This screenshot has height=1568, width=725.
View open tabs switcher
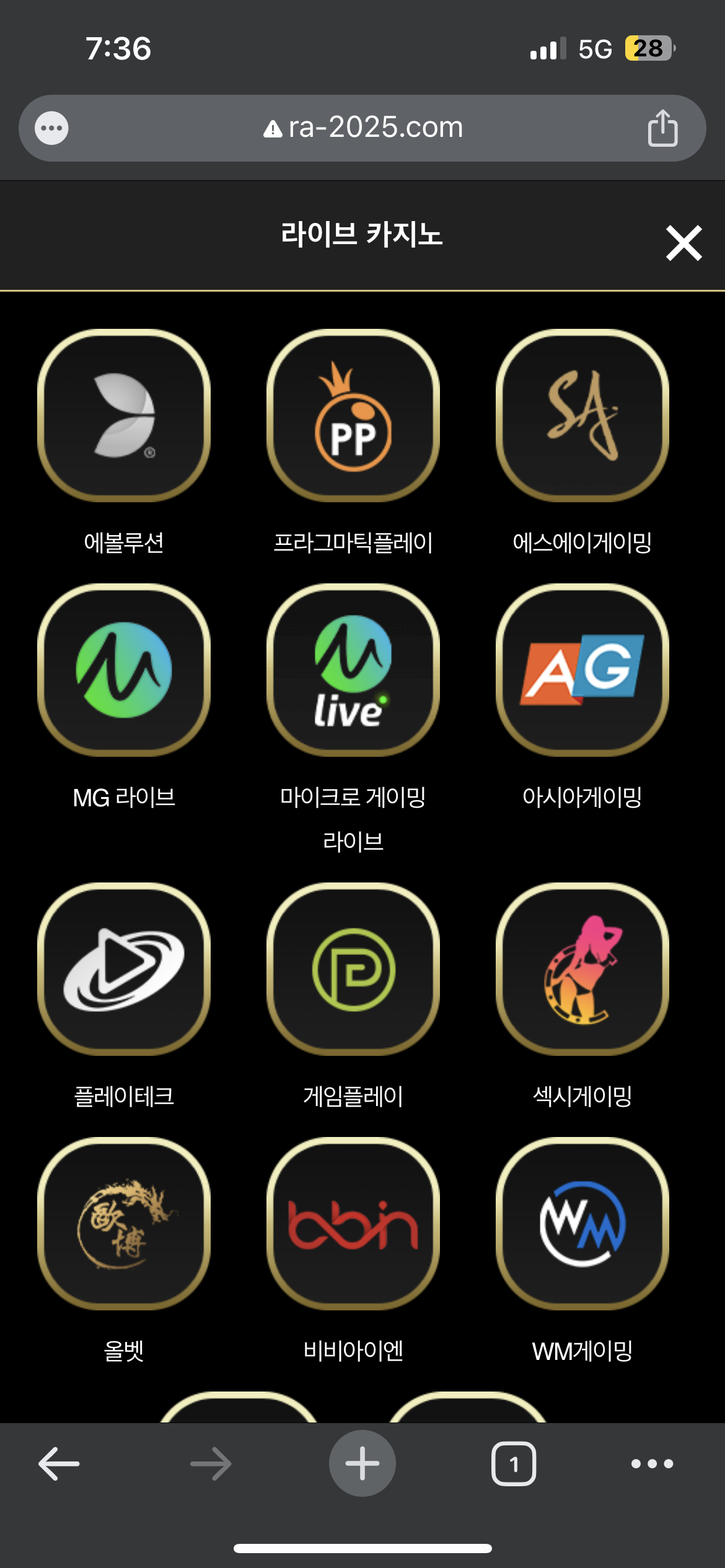pyautogui.click(x=514, y=1464)
